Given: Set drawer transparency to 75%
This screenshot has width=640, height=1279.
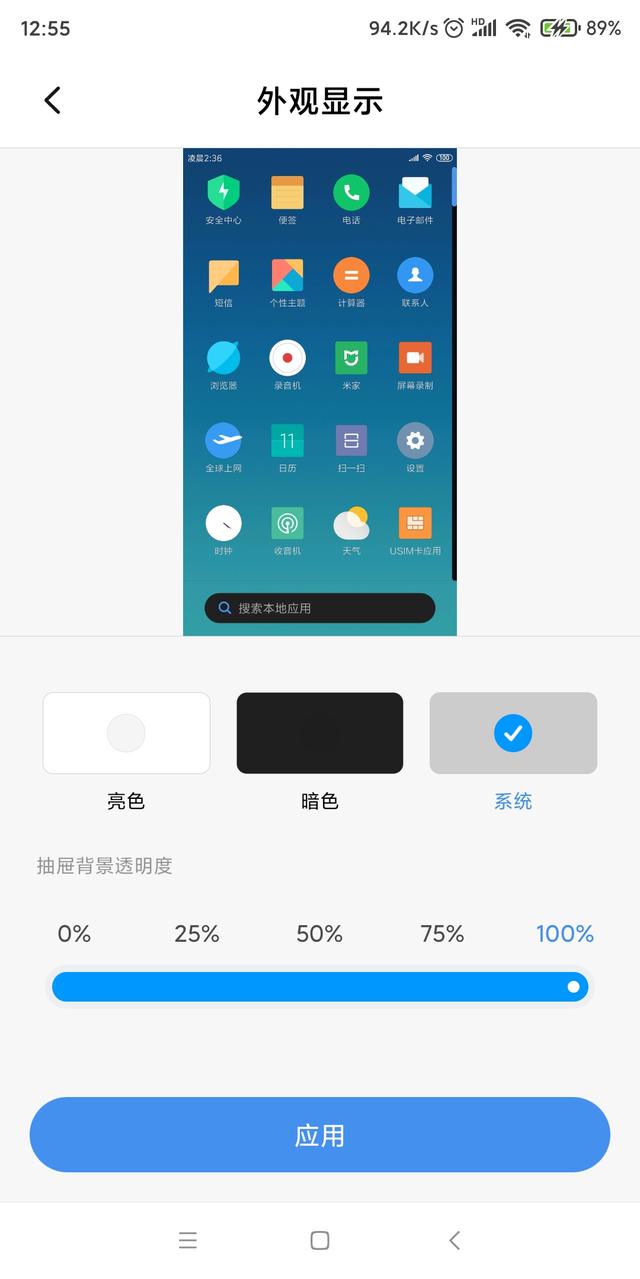Looking at the screenshot, I should (x=442, y=934).
